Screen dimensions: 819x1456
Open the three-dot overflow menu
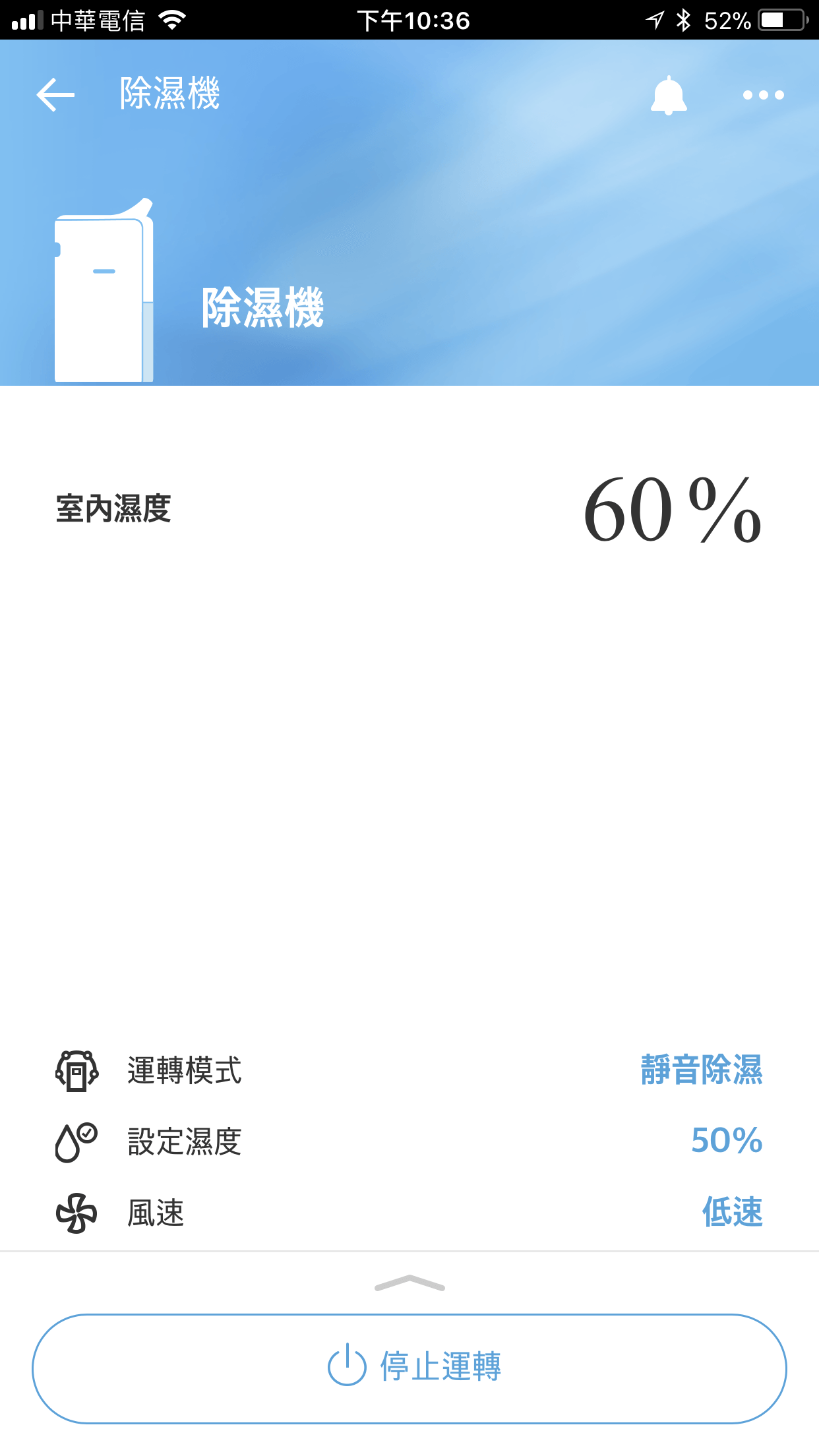coord(763,95)
